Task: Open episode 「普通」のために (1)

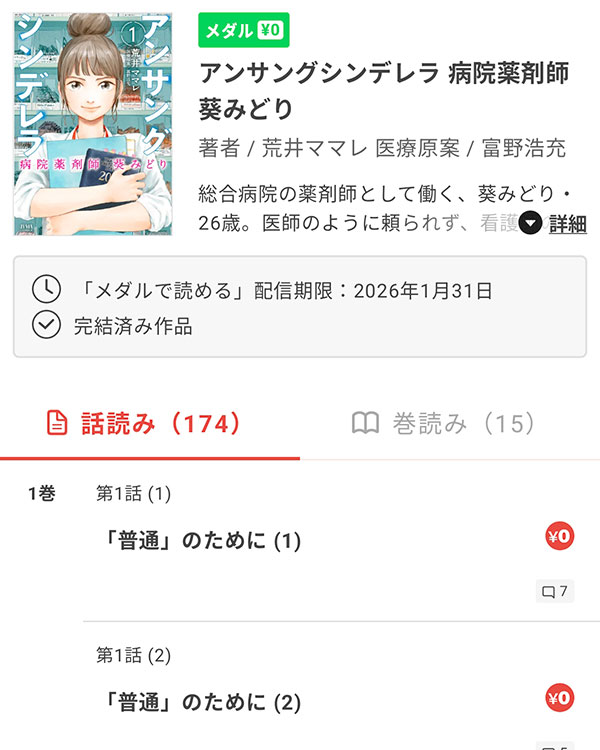Action: [203, 541]
